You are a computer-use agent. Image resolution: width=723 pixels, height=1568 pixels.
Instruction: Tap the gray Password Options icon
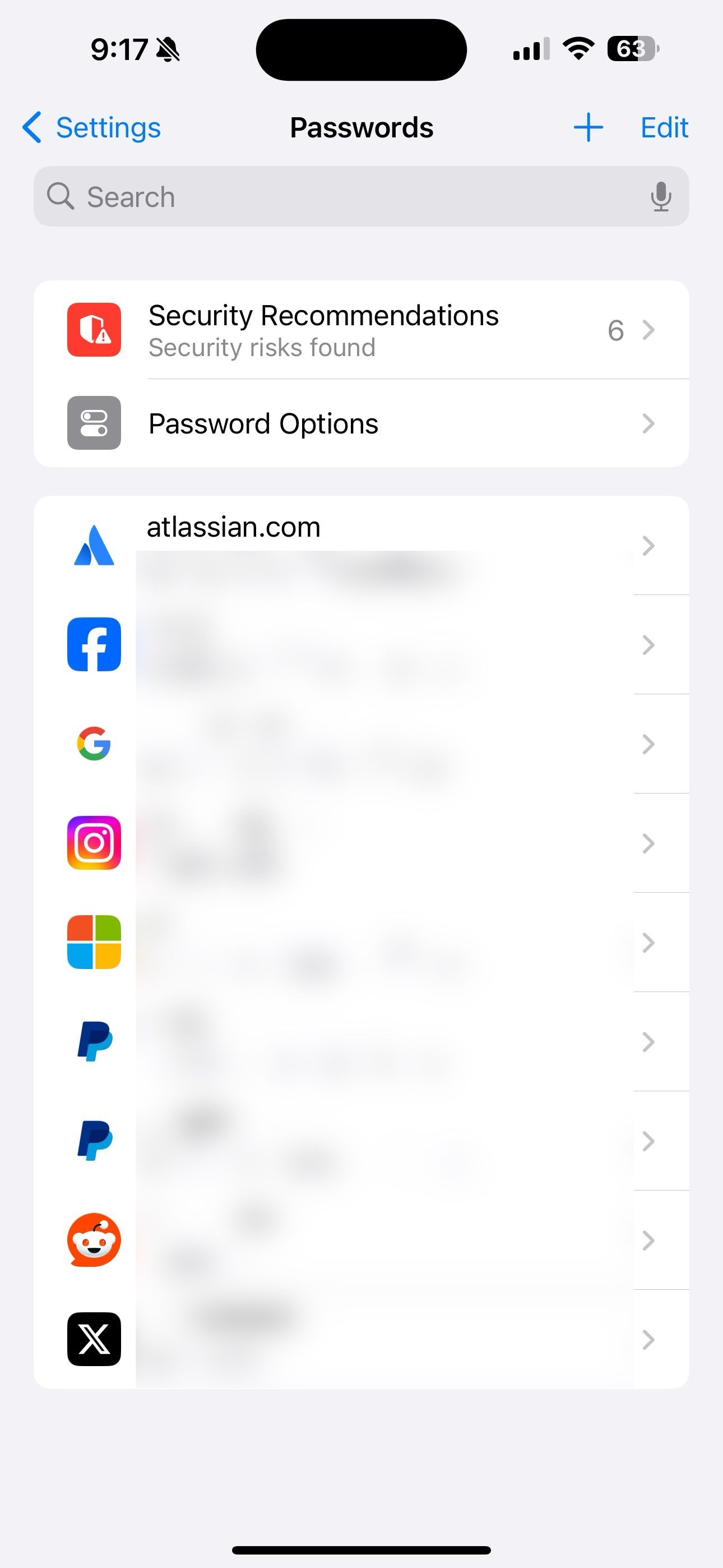coord(94,423)
